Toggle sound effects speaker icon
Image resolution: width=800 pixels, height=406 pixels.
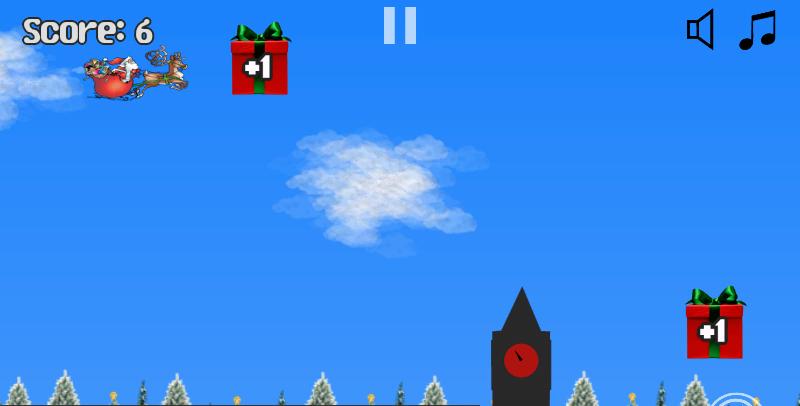tap(700, 30)
